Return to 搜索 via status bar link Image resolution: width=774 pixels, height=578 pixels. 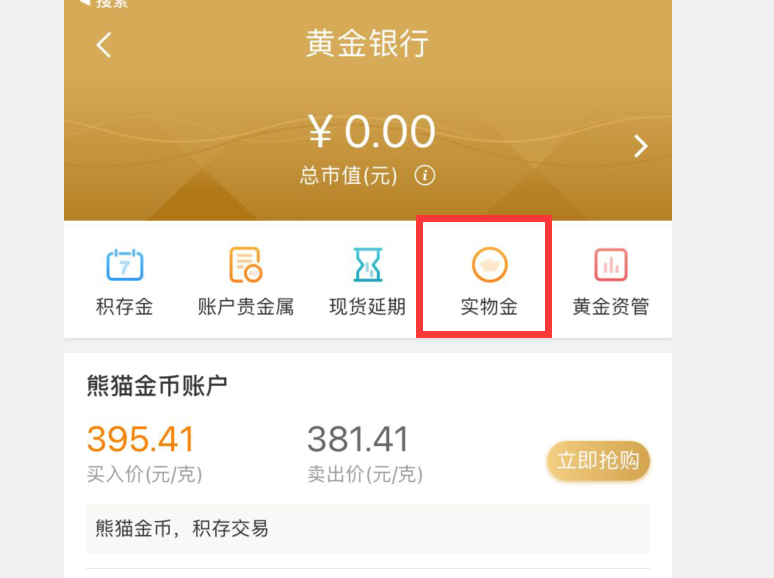point(104,4)
